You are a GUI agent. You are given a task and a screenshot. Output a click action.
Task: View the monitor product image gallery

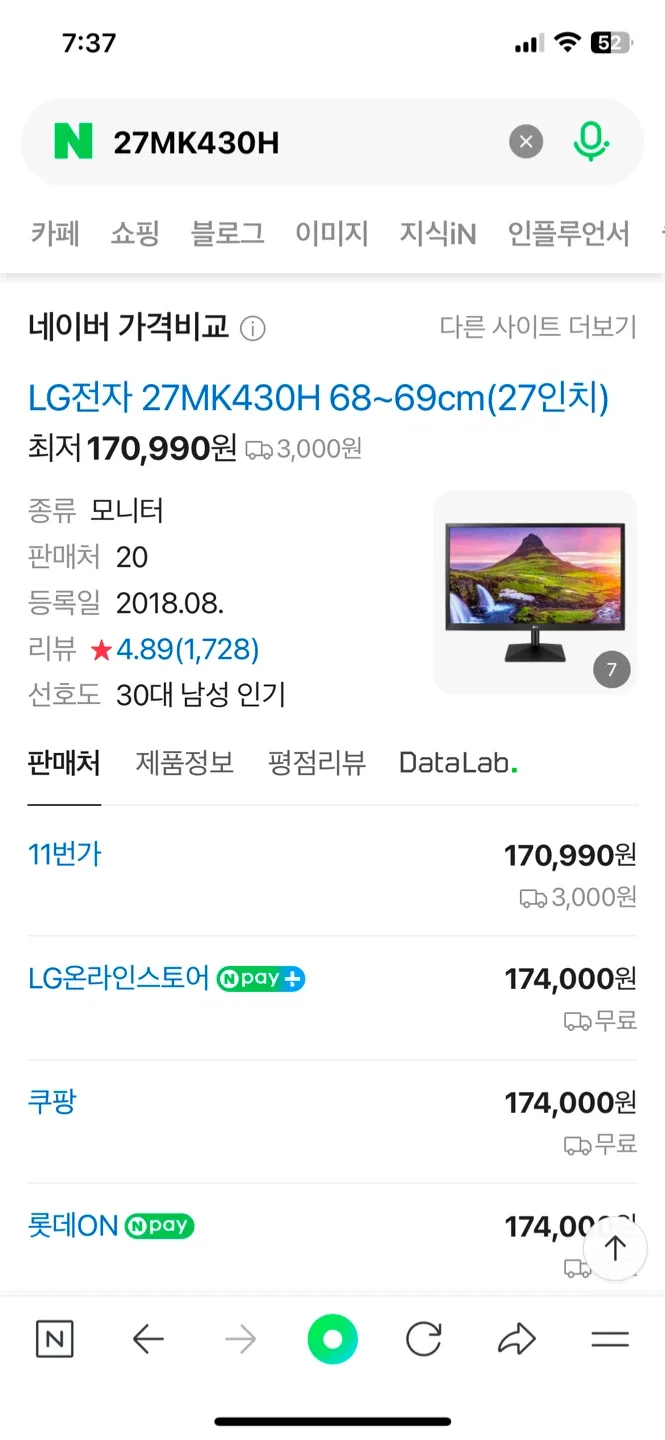point(535,592)
